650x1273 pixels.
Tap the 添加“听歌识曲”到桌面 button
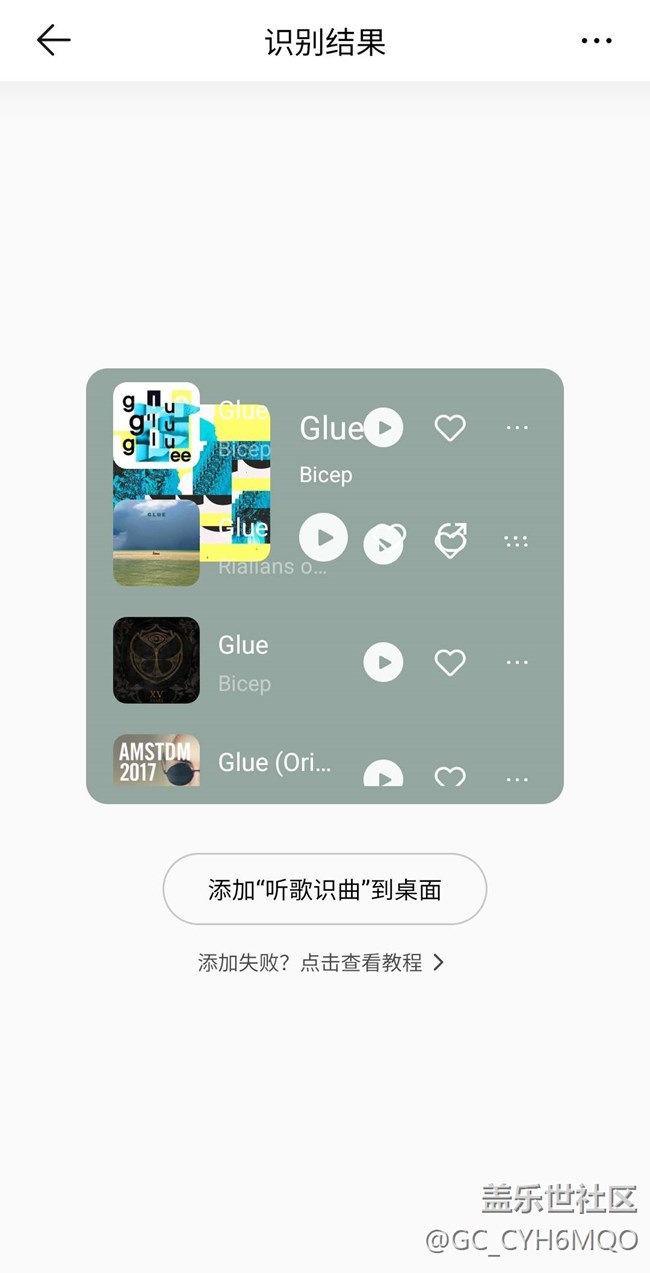pyautogui.click(x=324, y=889)
